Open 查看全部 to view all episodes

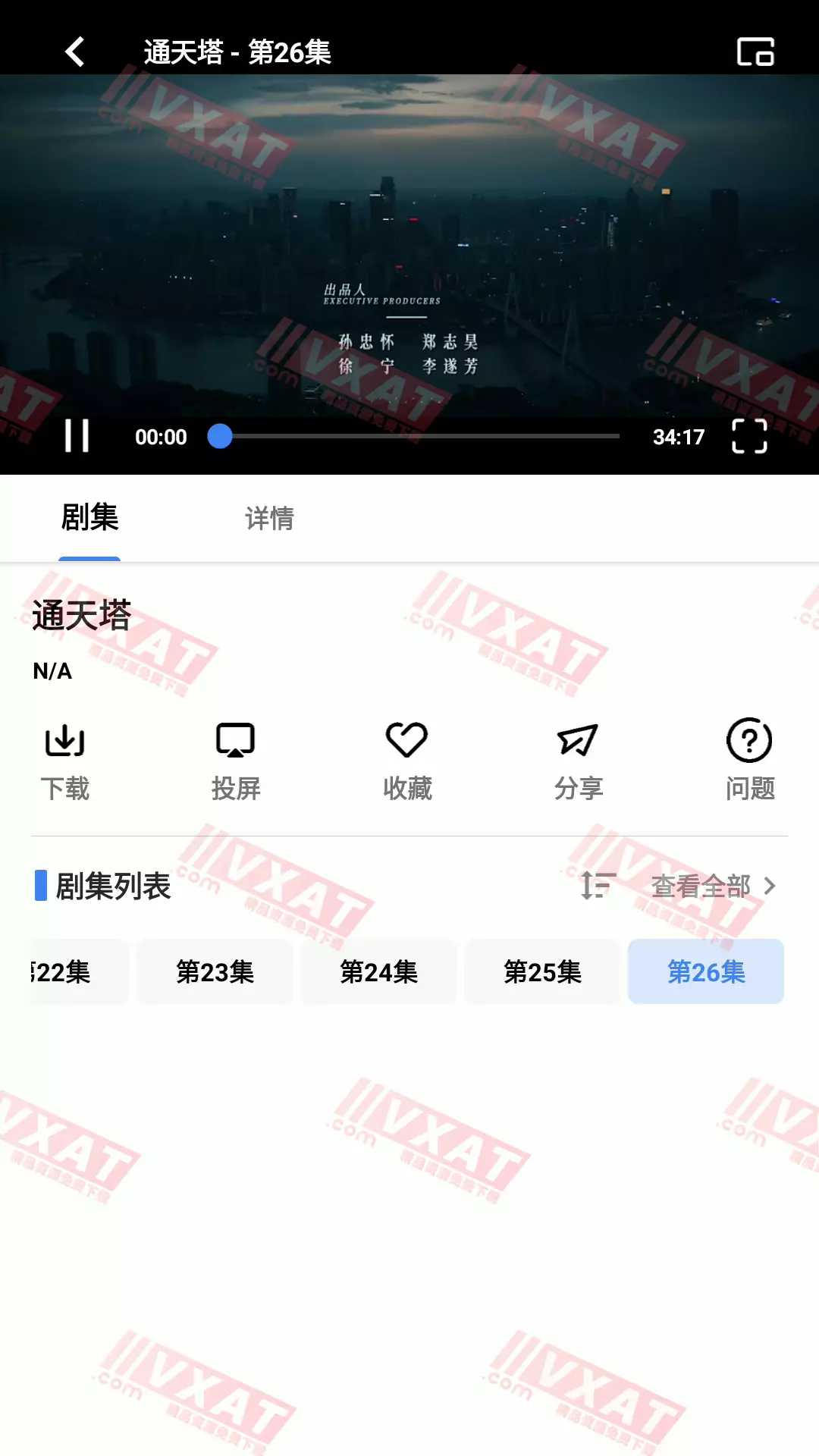click(713, 886)
